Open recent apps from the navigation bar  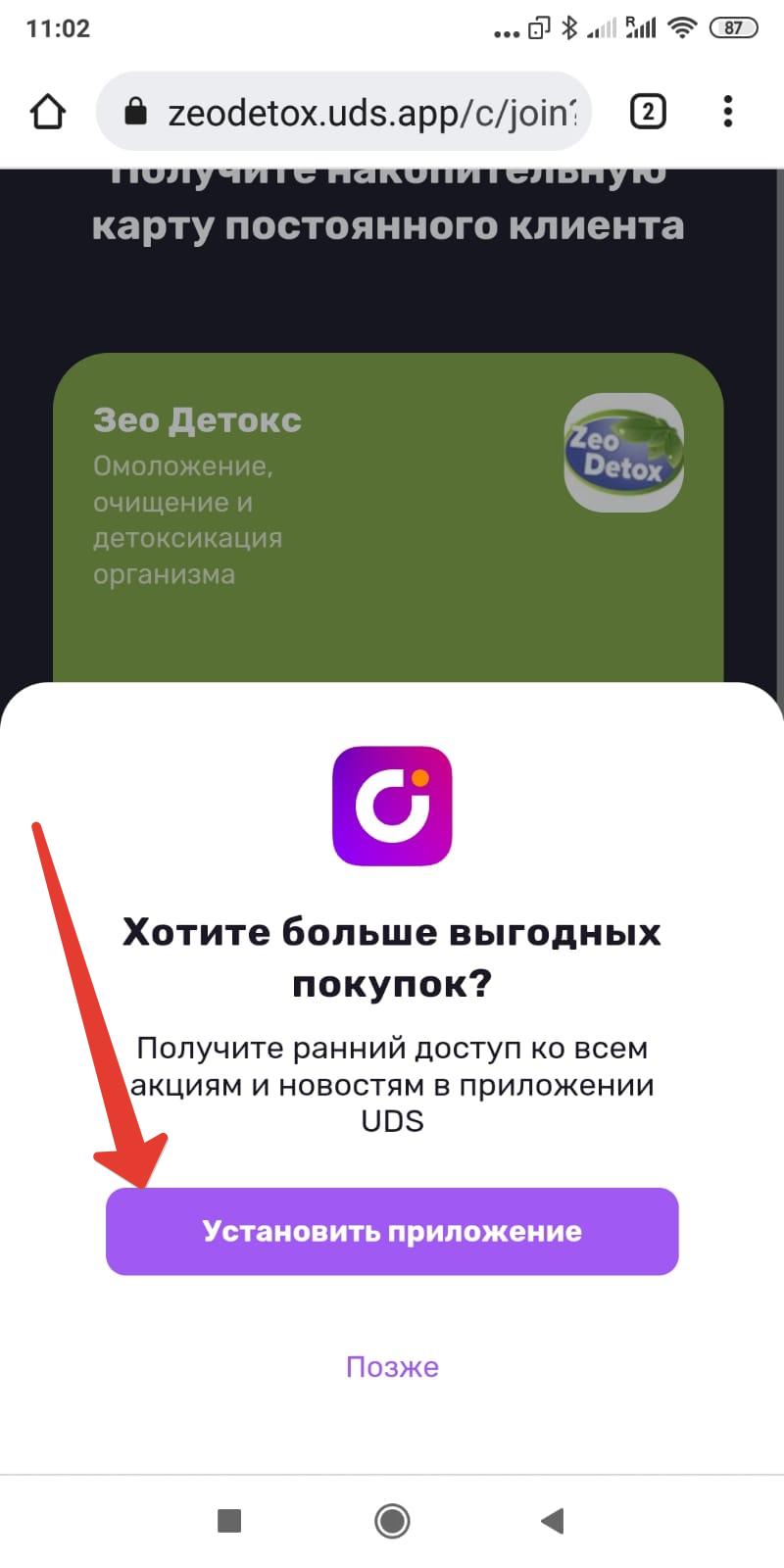click(229, 1520)
